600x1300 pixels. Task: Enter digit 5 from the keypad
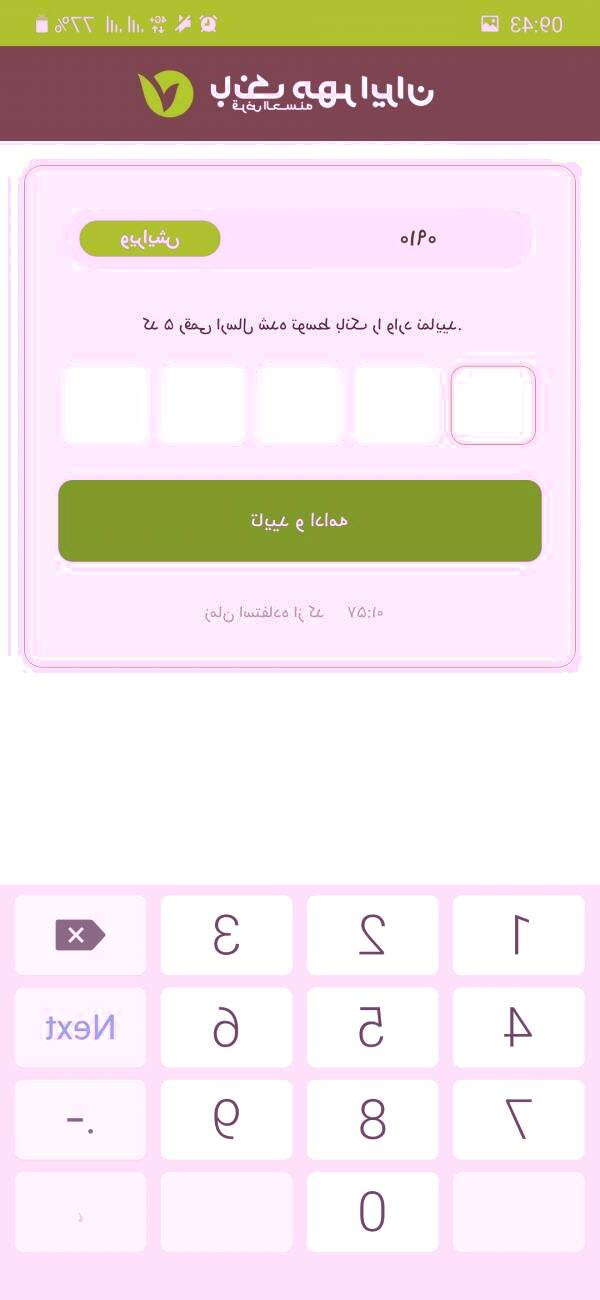tap(372, 1027)
